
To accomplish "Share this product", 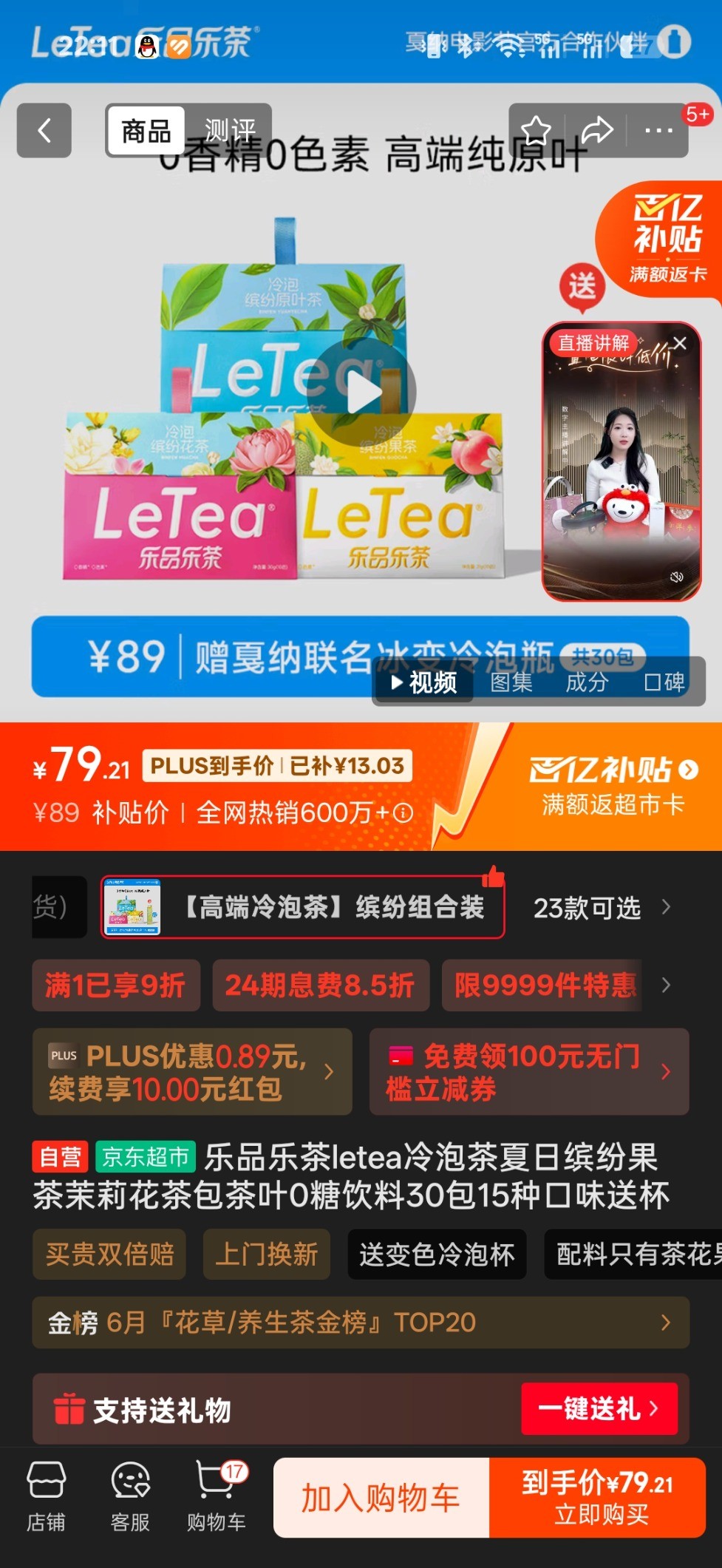I will click(x=597, y=131).
